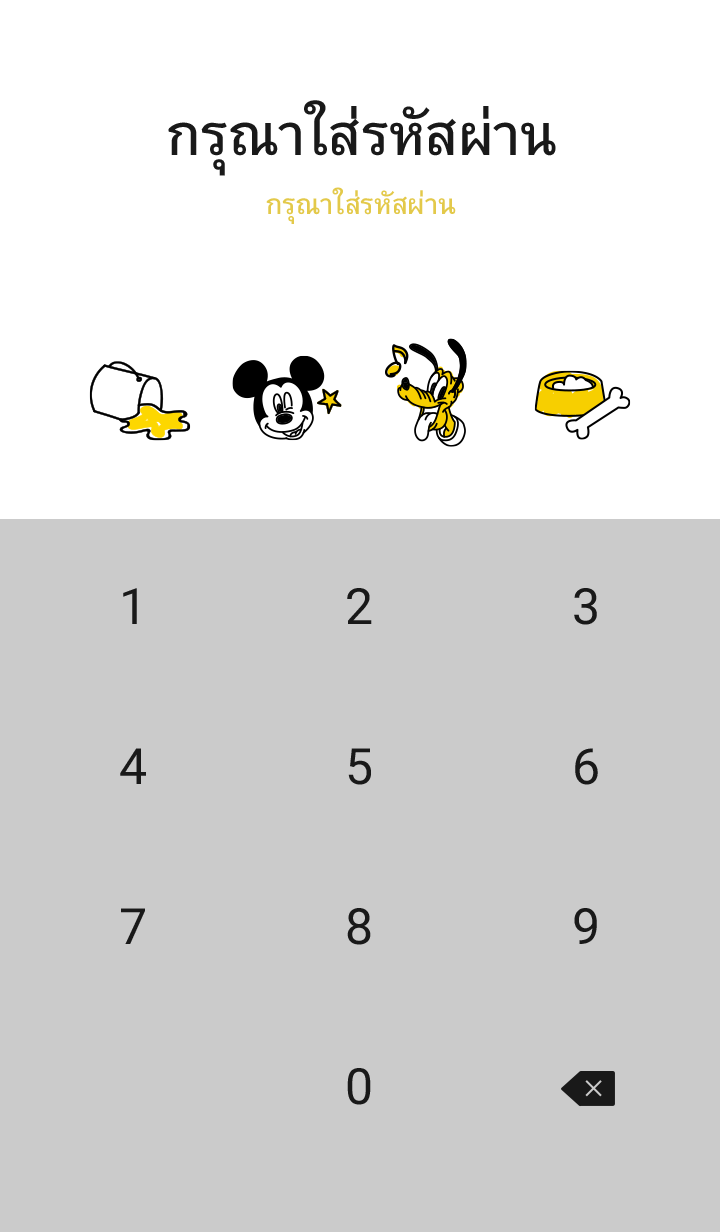This screenshot has height=1232, width=720.
Task: Enter digit 8 on the keypad
Action: pos(359,927)
